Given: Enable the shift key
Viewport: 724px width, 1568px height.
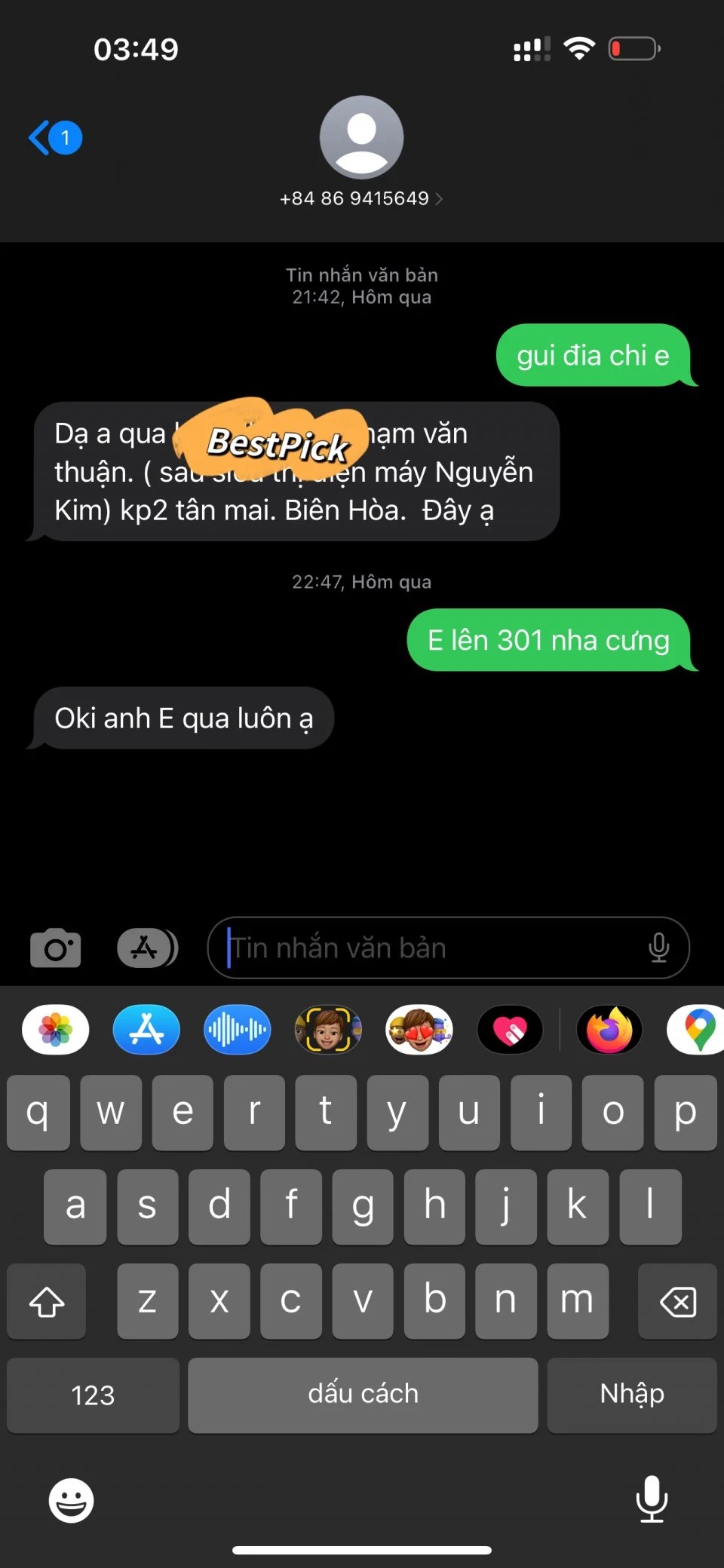Looking at the screenshot, I should 47,1302.
